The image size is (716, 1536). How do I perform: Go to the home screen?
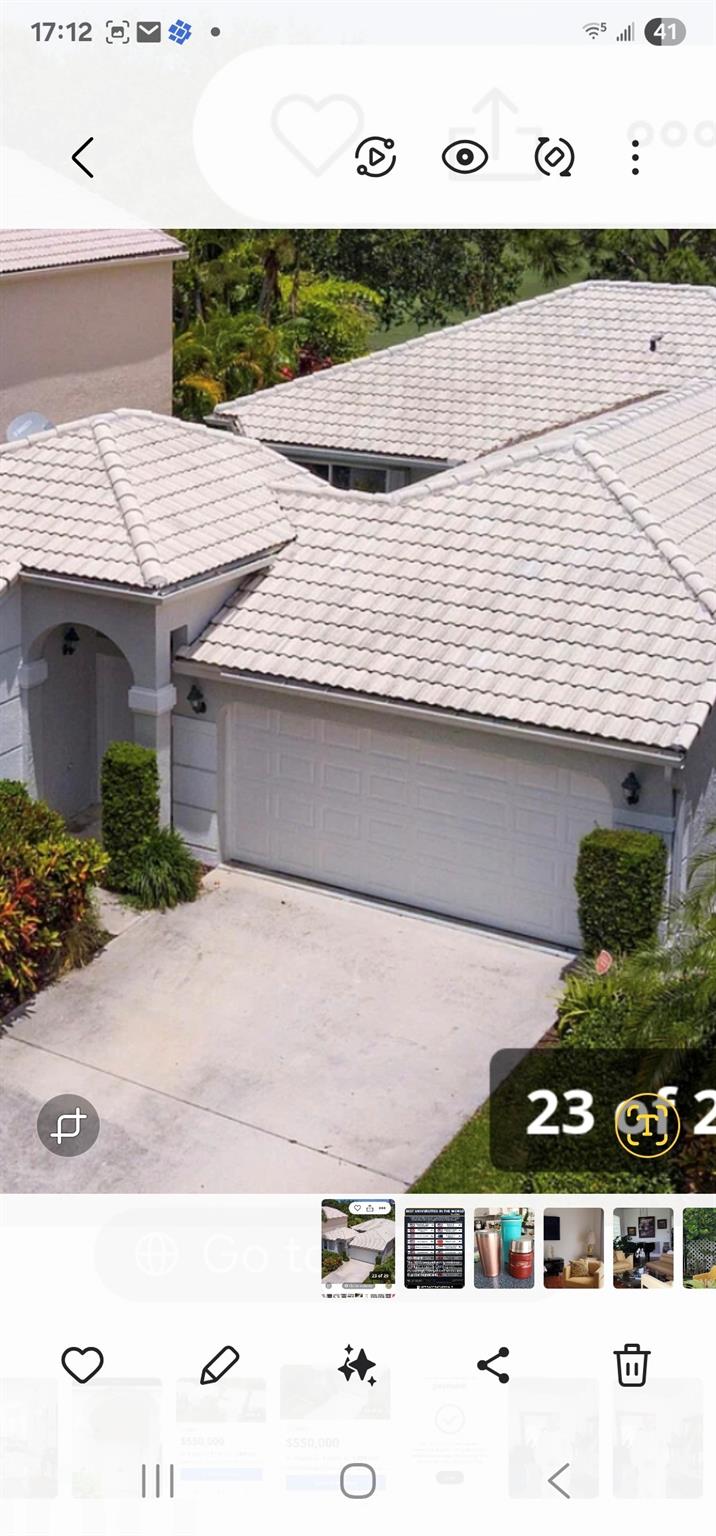coord(358,1481)
